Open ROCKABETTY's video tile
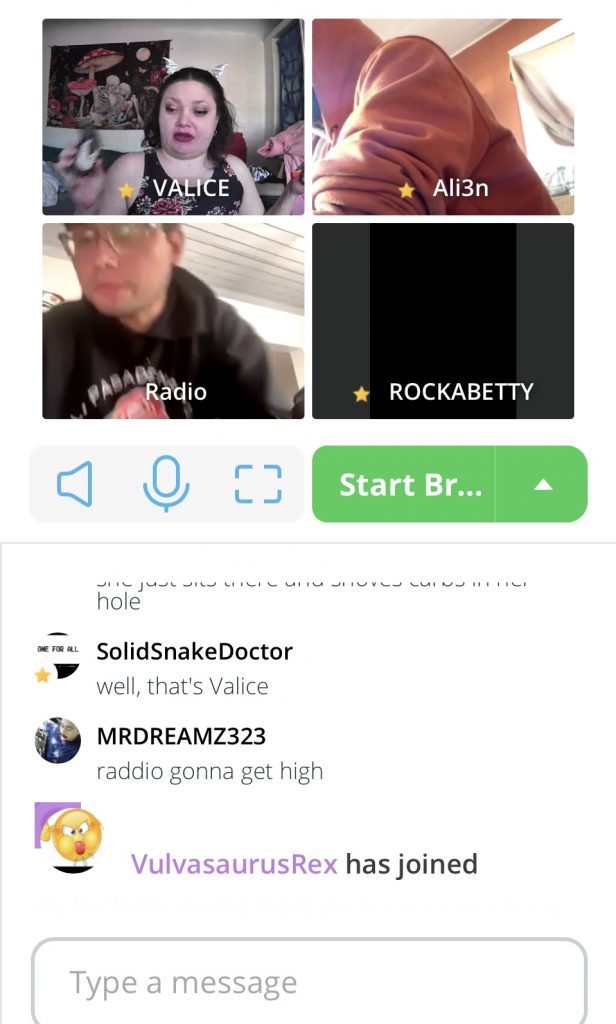 tap(443, 321)
